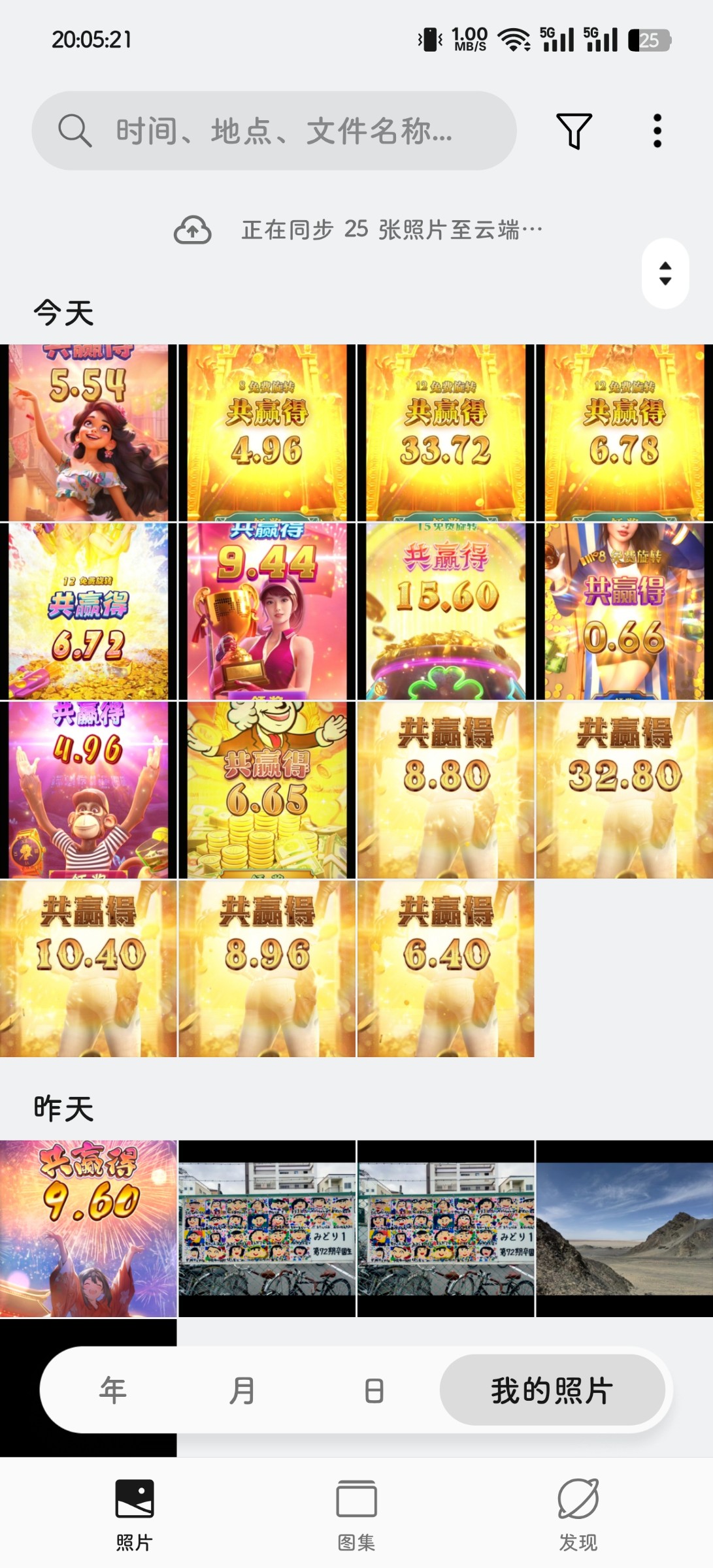Open the photo showing 15.60
The height and width of the screenshot is (1568, 713).
[x=446, y=612]
